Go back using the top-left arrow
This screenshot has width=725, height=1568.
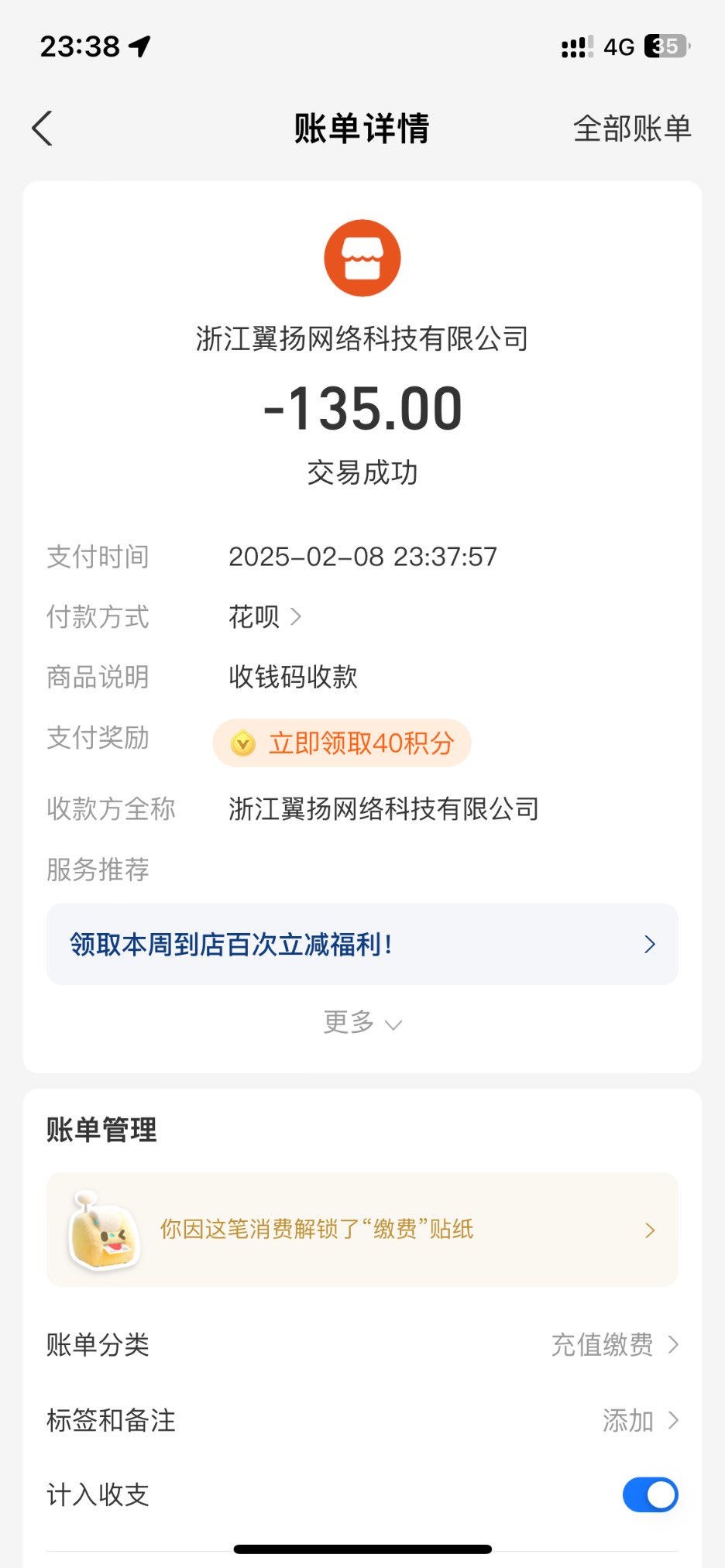pyautogui.click(x=43, y=129)
